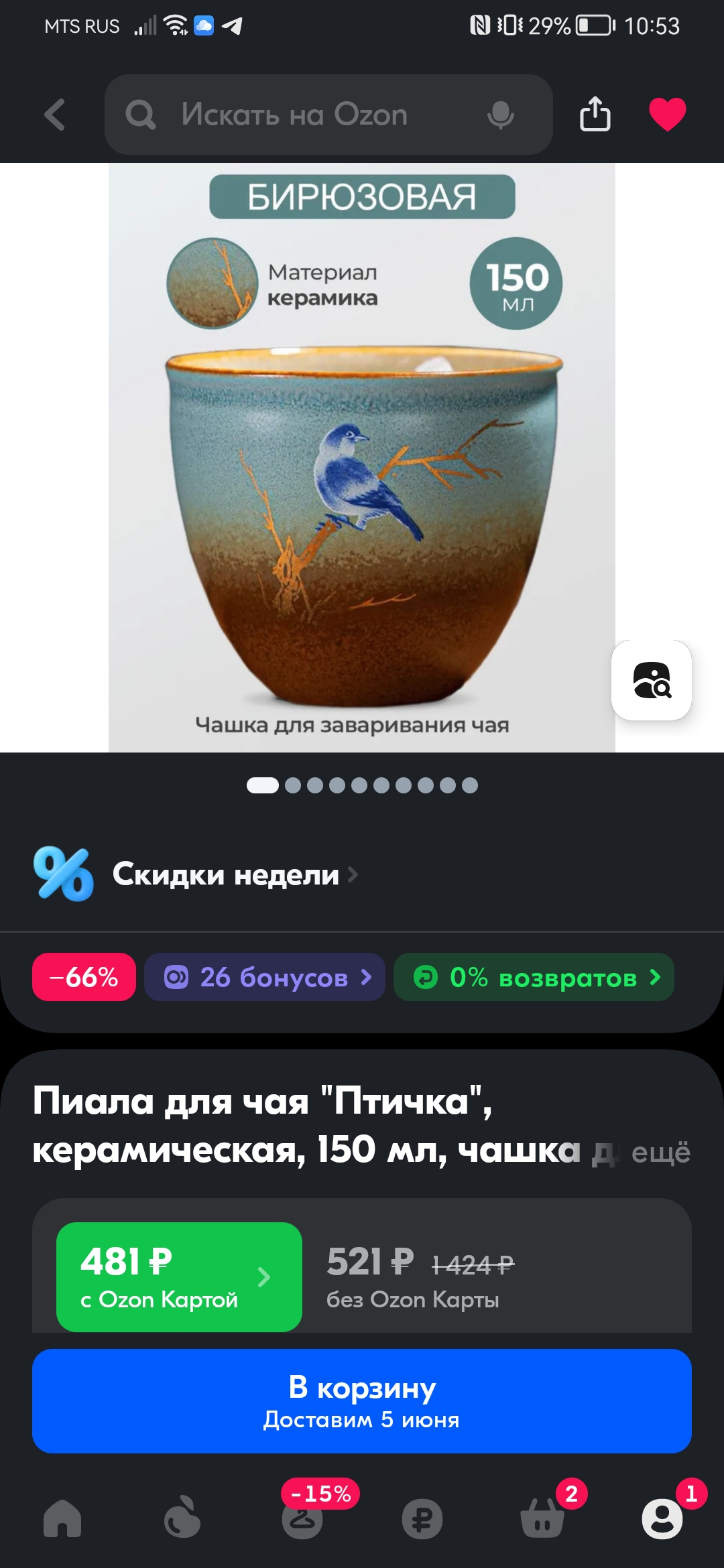Start voice search with the microphone
This screenshot has height=1568, width=724.
pyautogui.click(x=500, y=115)
